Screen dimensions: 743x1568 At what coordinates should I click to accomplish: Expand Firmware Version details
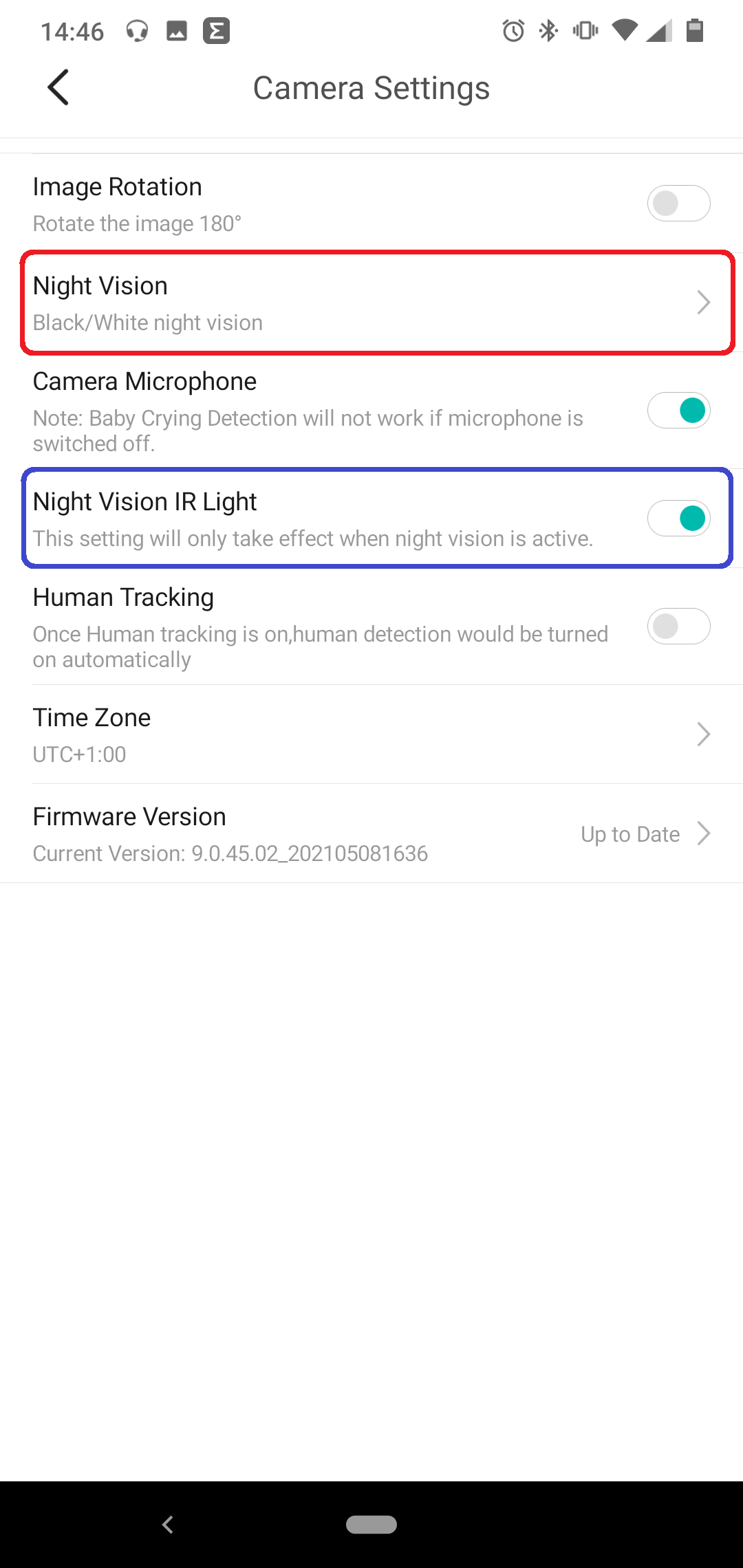tap(703, 834)
